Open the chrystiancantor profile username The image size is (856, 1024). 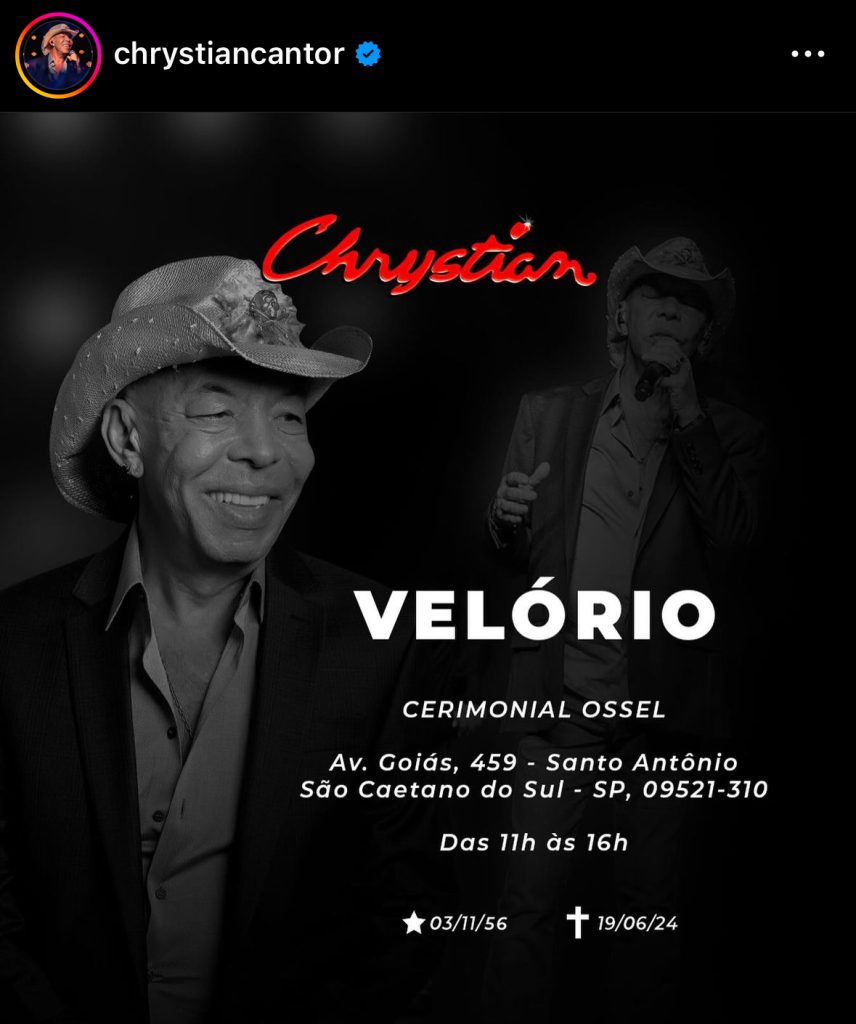pyautogui.click(x=229, y=55)
